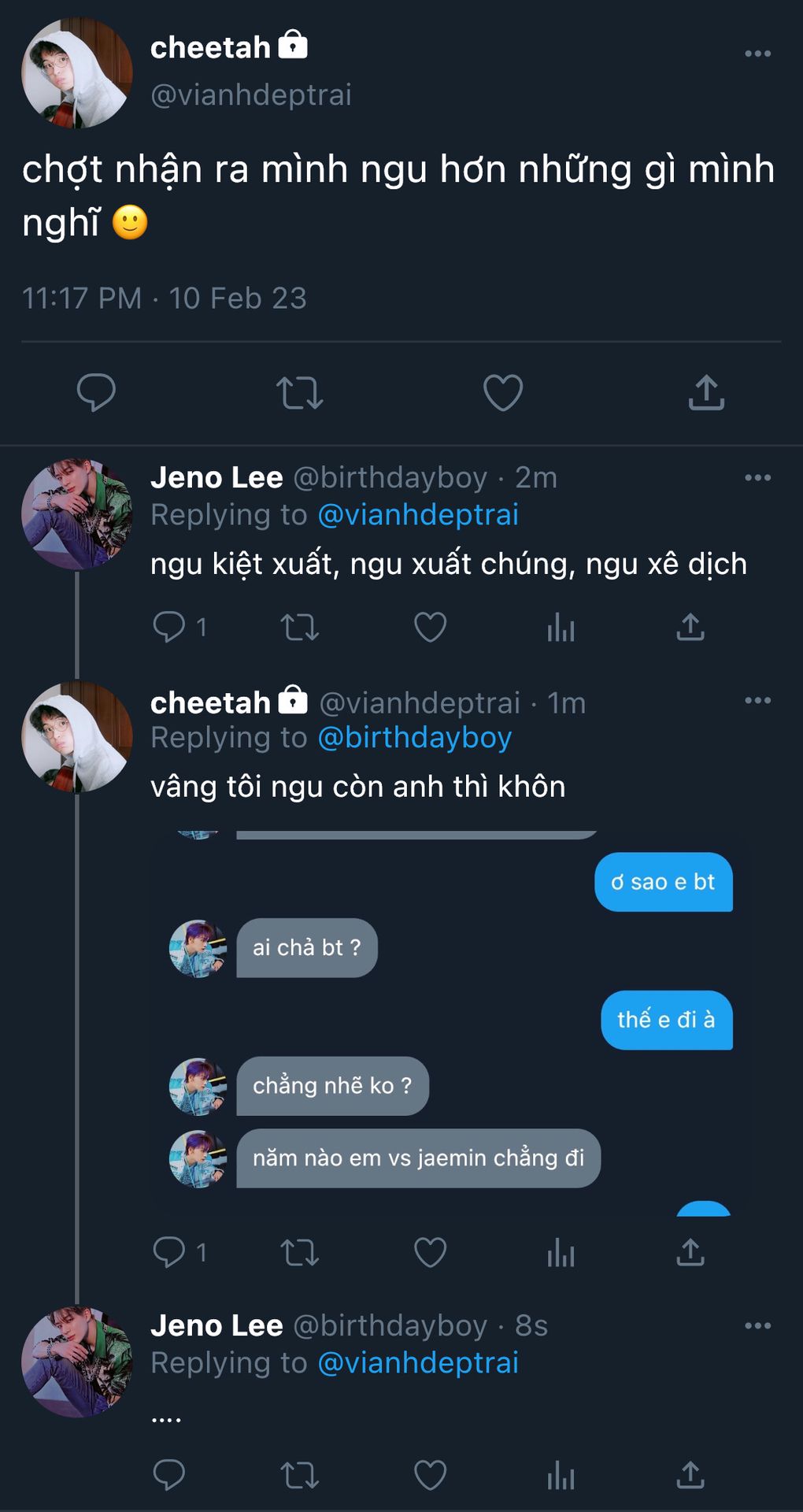Retweet Jeno Lee's "ngu kiệt xuất" reply

299,627
